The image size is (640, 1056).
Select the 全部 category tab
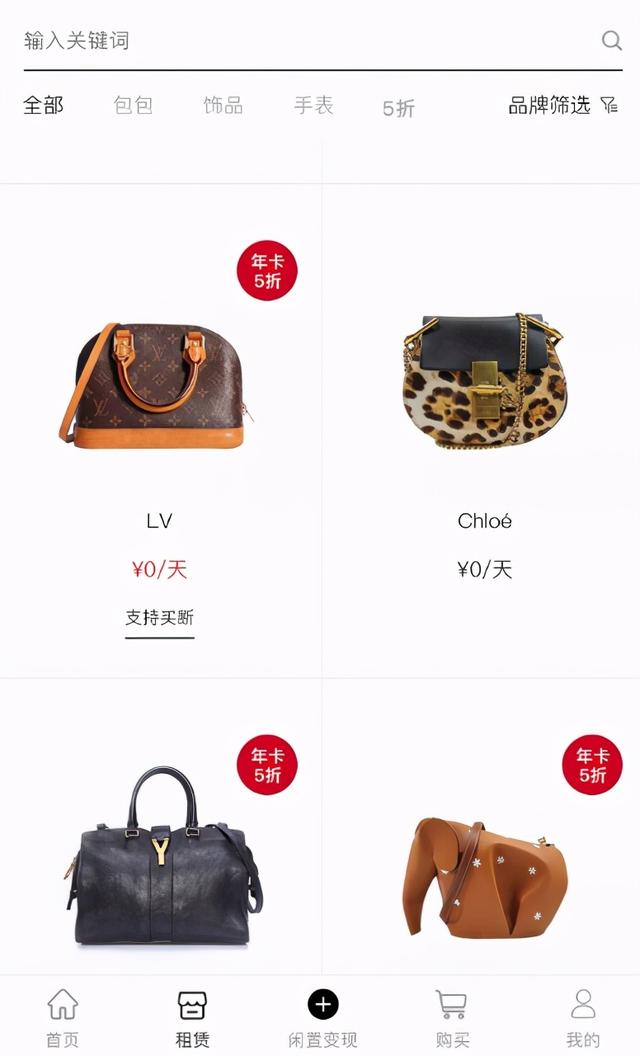point(43,105)
